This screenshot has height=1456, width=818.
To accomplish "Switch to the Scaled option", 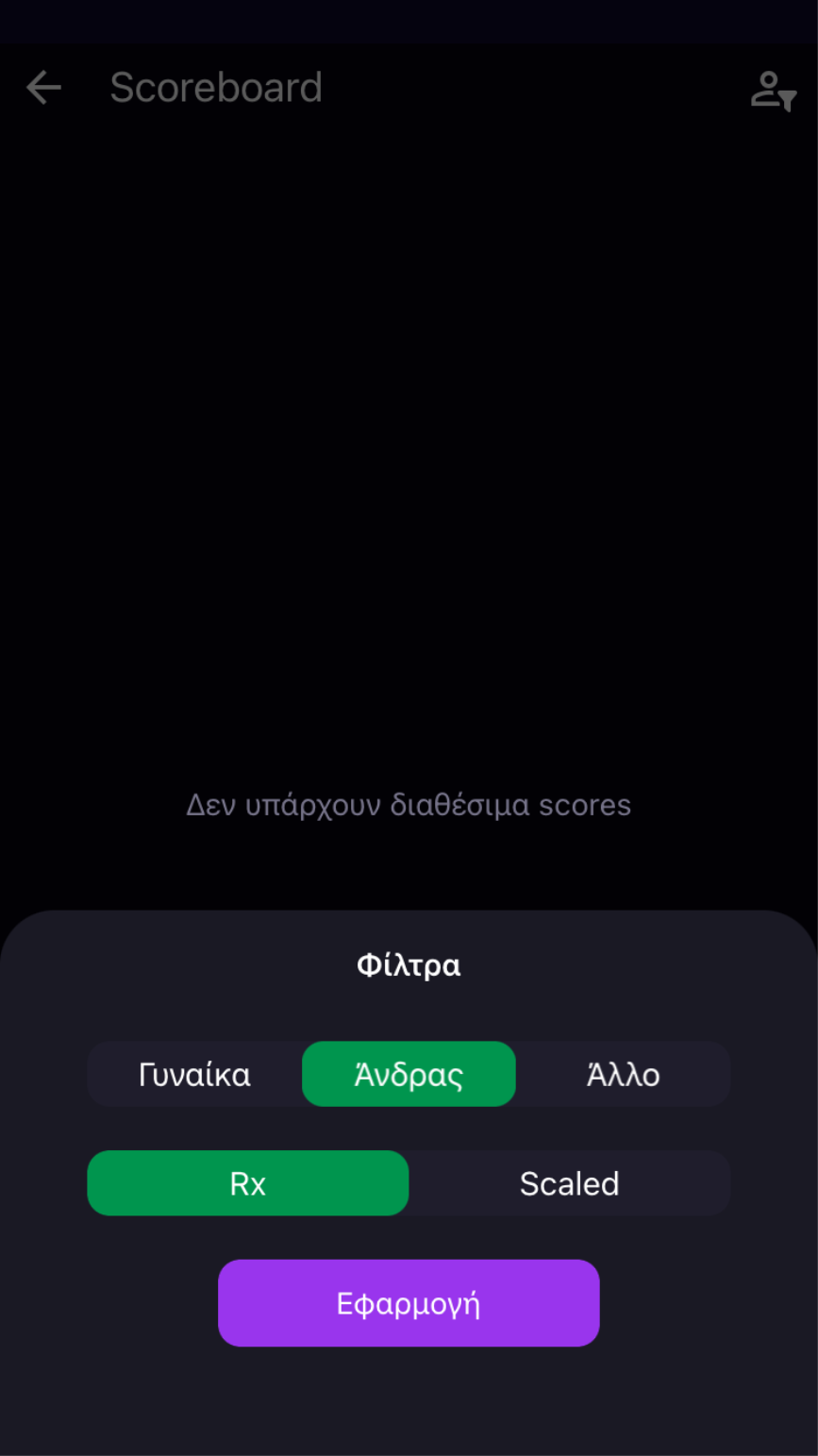I will click(x=570, y=1183).
